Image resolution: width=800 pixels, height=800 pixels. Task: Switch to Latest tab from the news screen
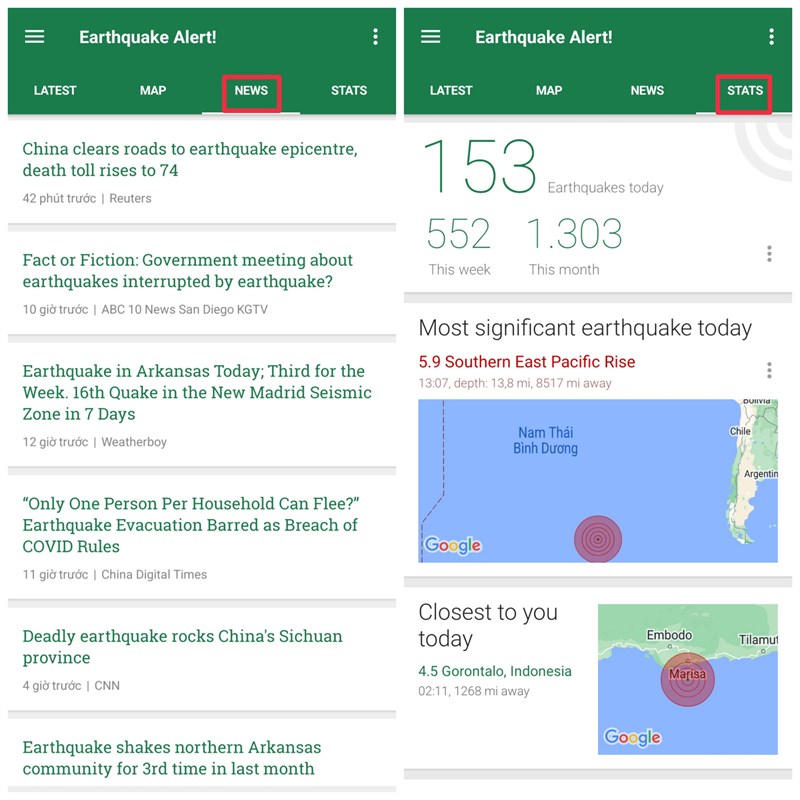tap(55, 90)
